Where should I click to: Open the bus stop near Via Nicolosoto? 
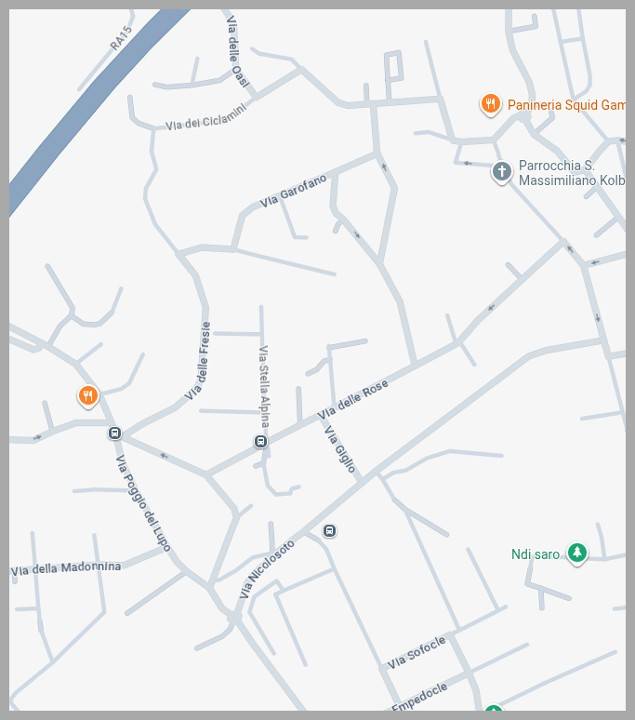click(x=329, y=530)
